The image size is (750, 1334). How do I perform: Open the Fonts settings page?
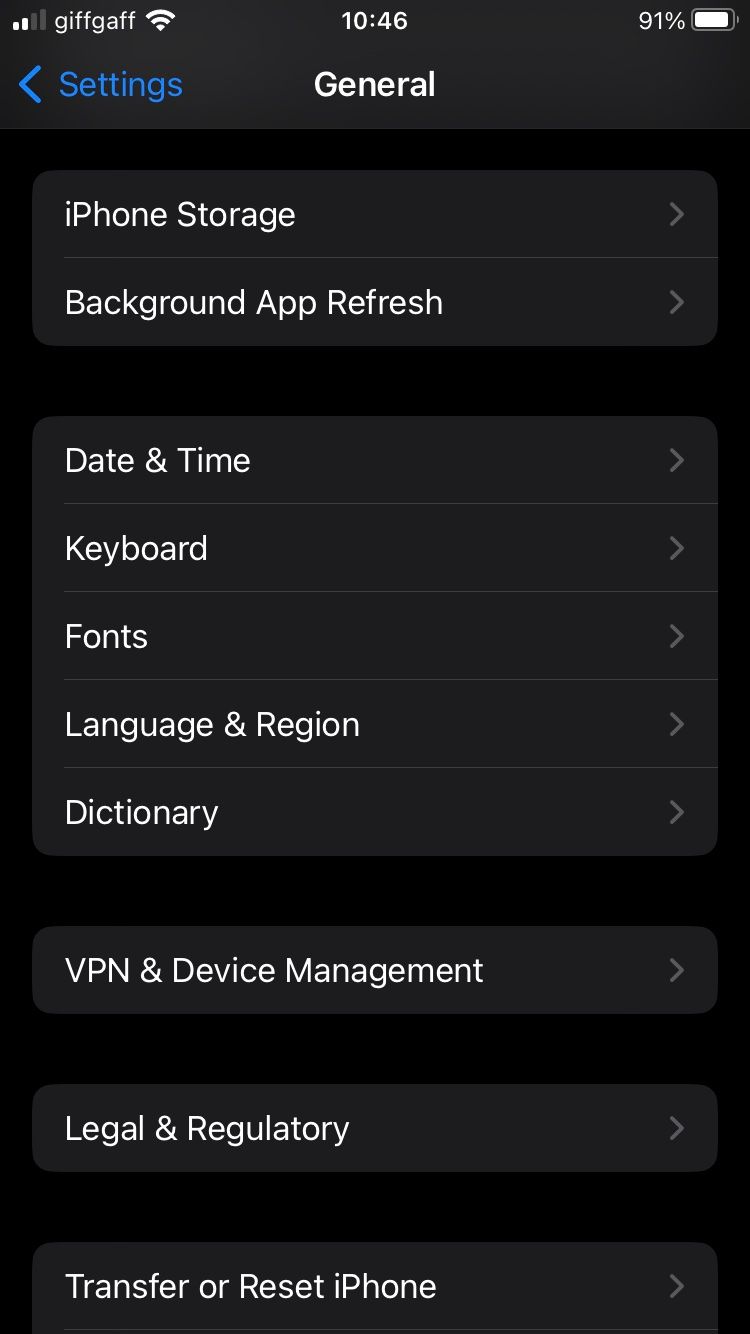tap(375, 636)
